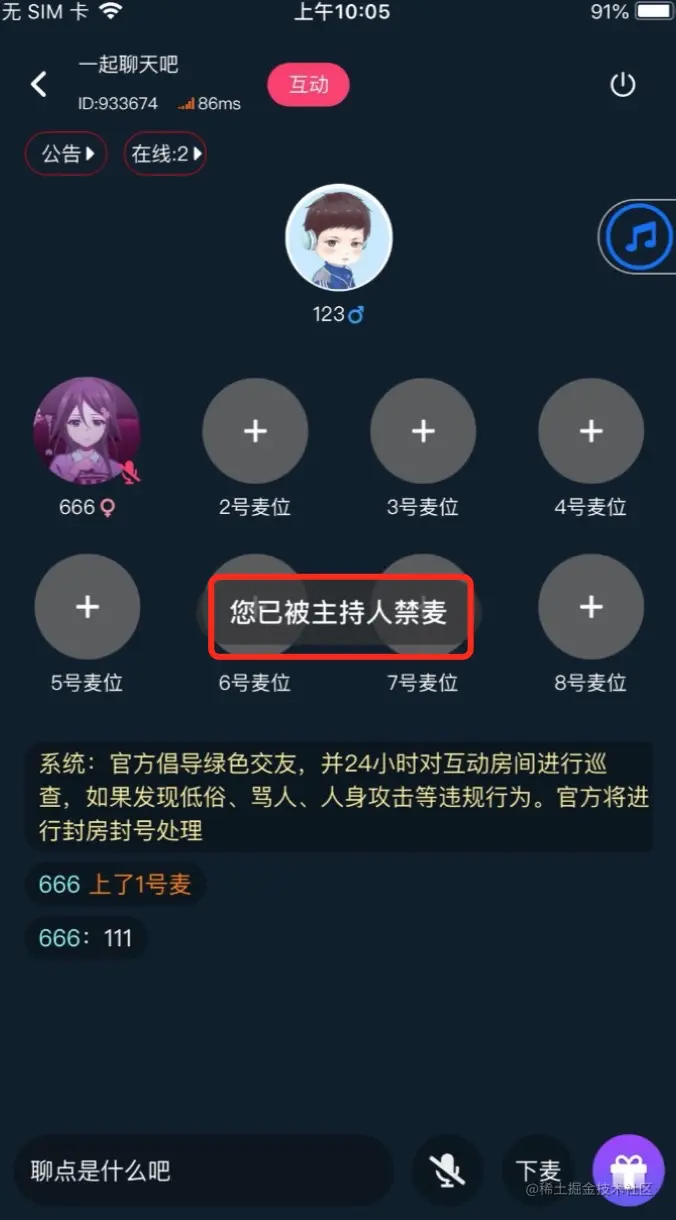Go back using the top-left arrow
Image resolution: width=676 pixels, height=1220 pixels.
coord(39,84)
